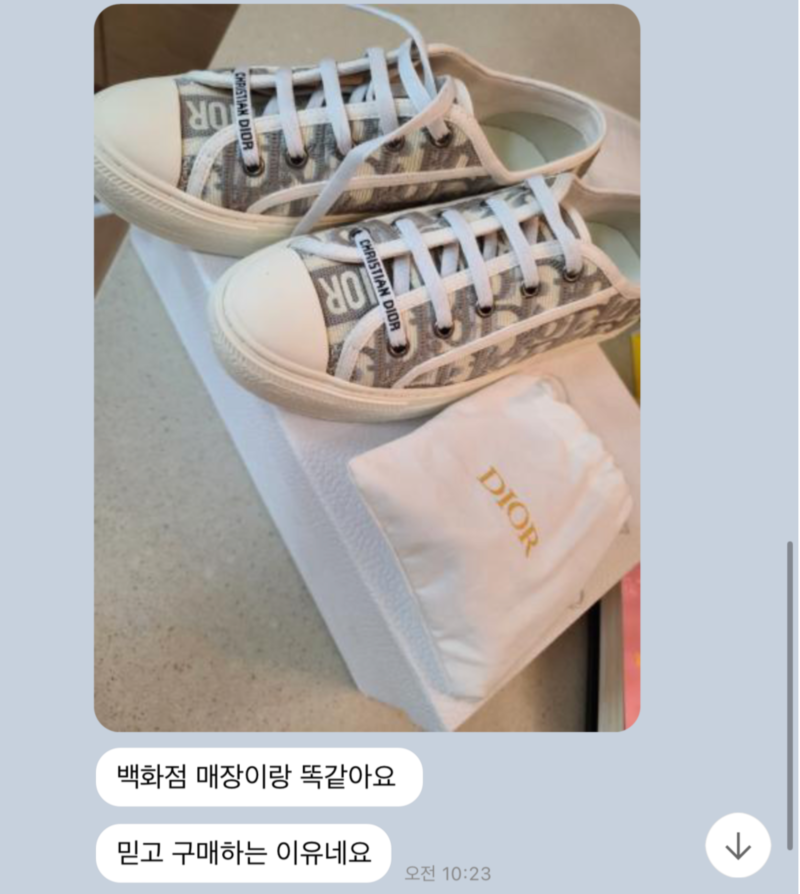
Task: Open the Dior sneakers photo message
Action: tap(366, 366)
